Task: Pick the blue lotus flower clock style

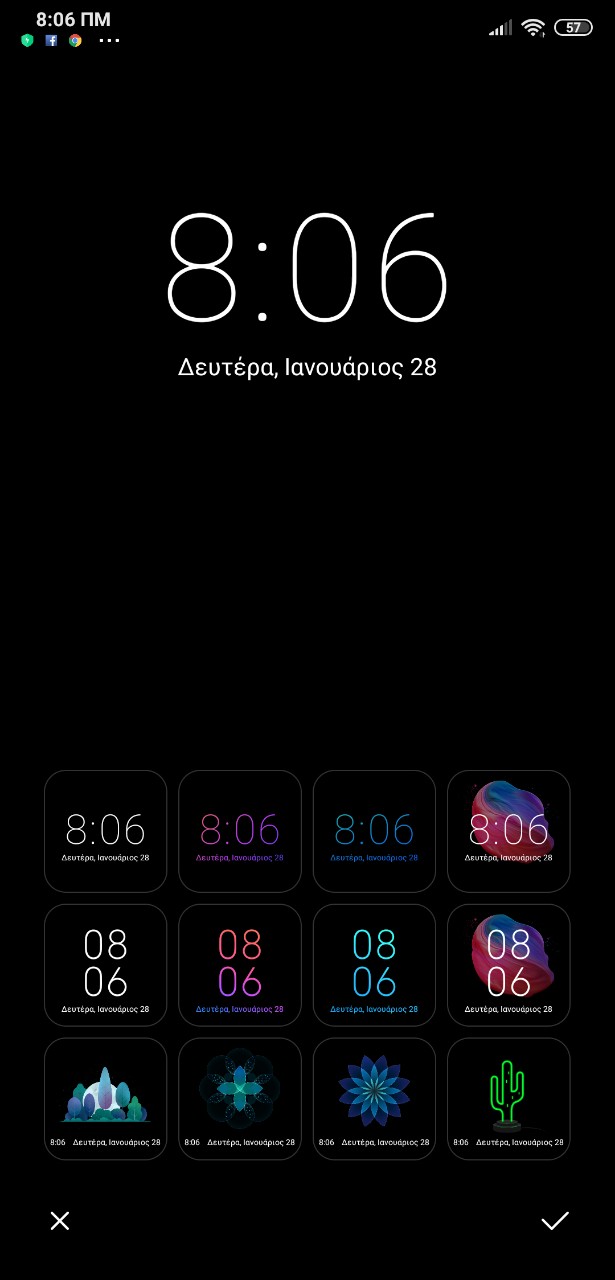Action: 374,1099
